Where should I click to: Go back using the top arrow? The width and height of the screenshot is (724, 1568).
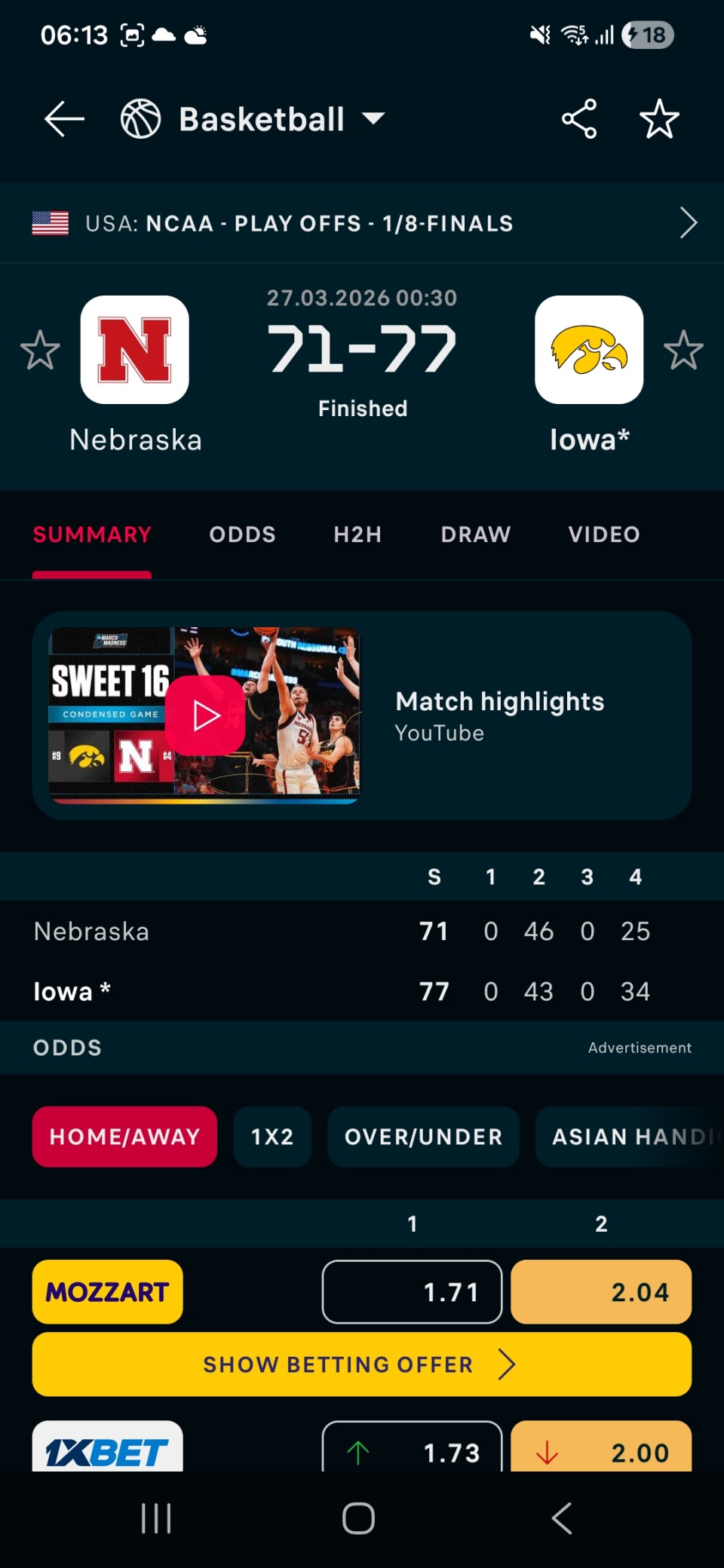click(64, 119)
